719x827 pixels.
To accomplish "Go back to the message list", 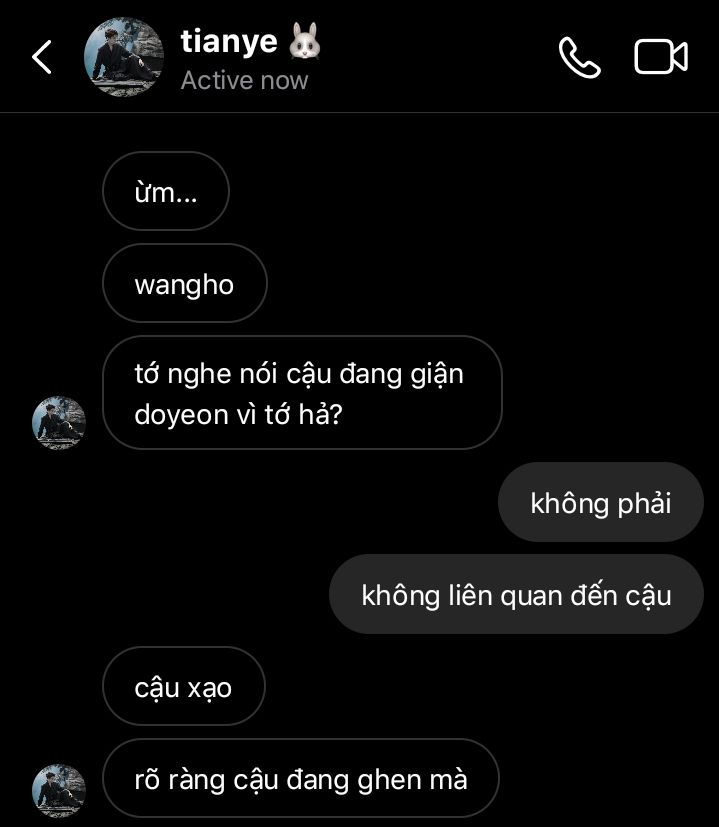I will (x=42, y=58).
